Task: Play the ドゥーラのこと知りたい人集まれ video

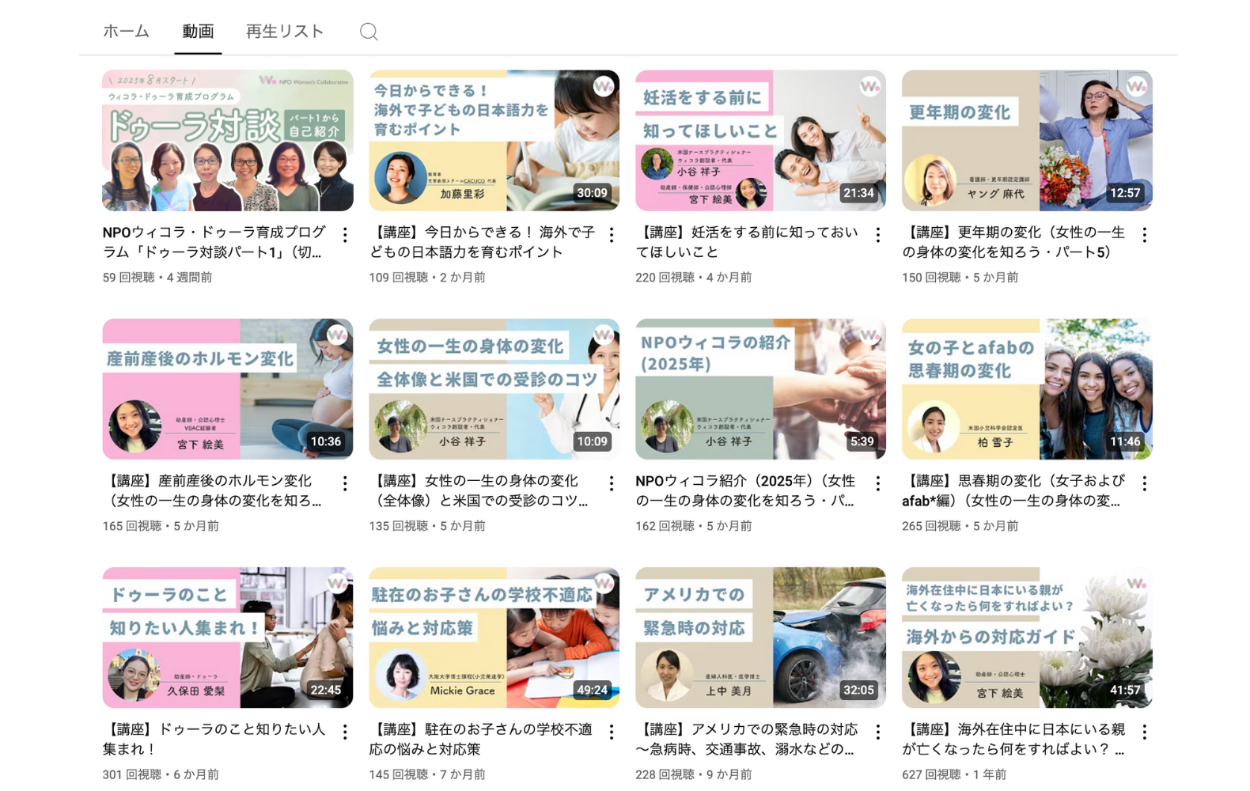Action: [227, 637]
